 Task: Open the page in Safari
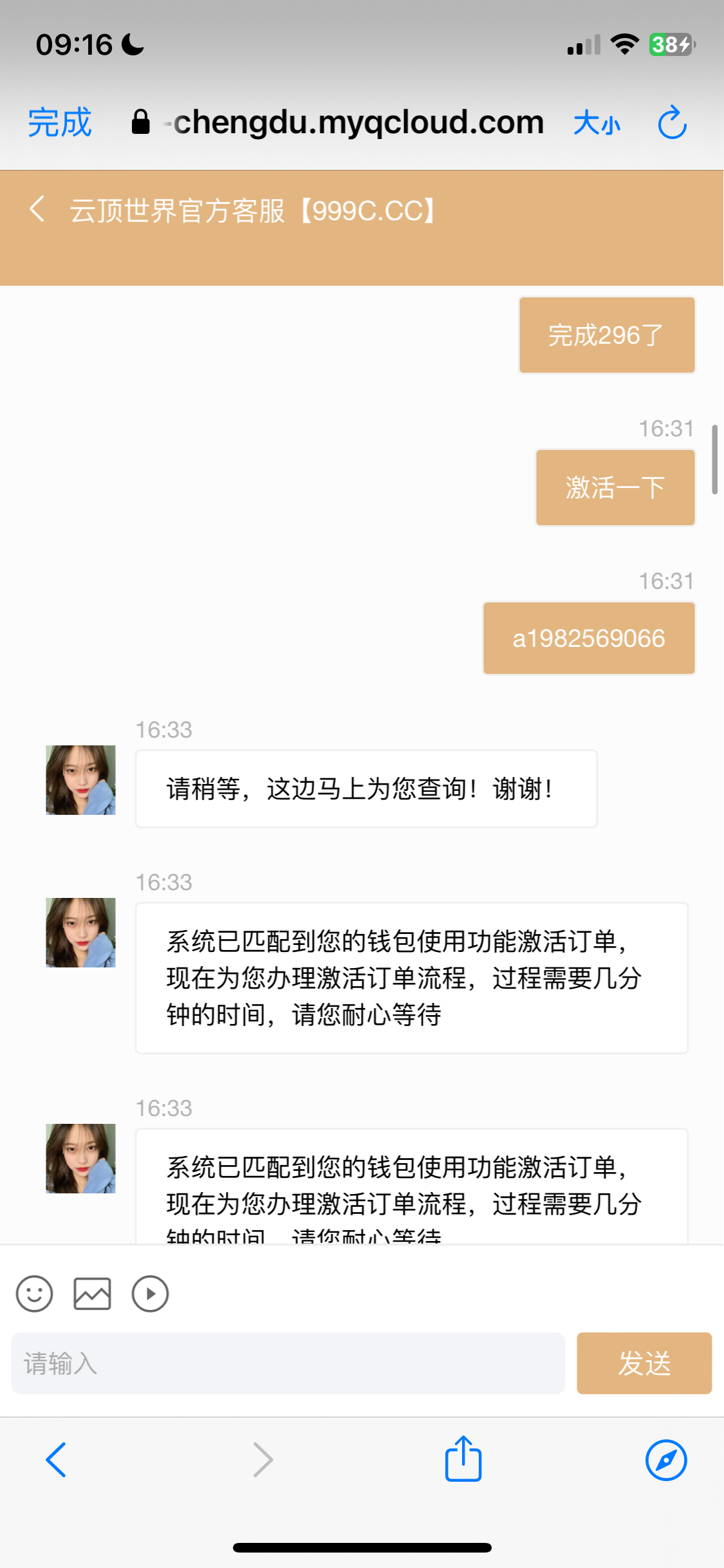(x=666, y=1460)
